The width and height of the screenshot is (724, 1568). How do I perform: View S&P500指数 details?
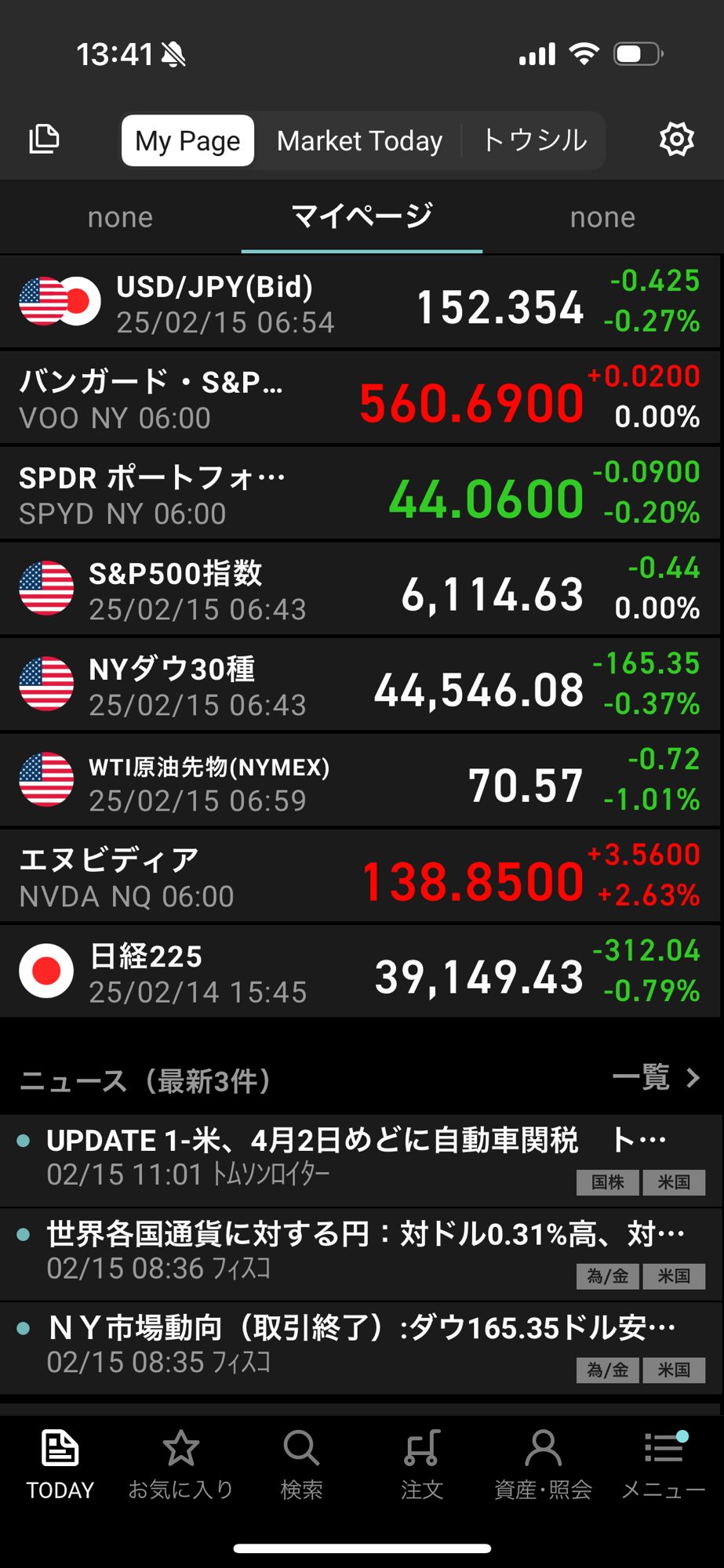(x=361, y=590)
